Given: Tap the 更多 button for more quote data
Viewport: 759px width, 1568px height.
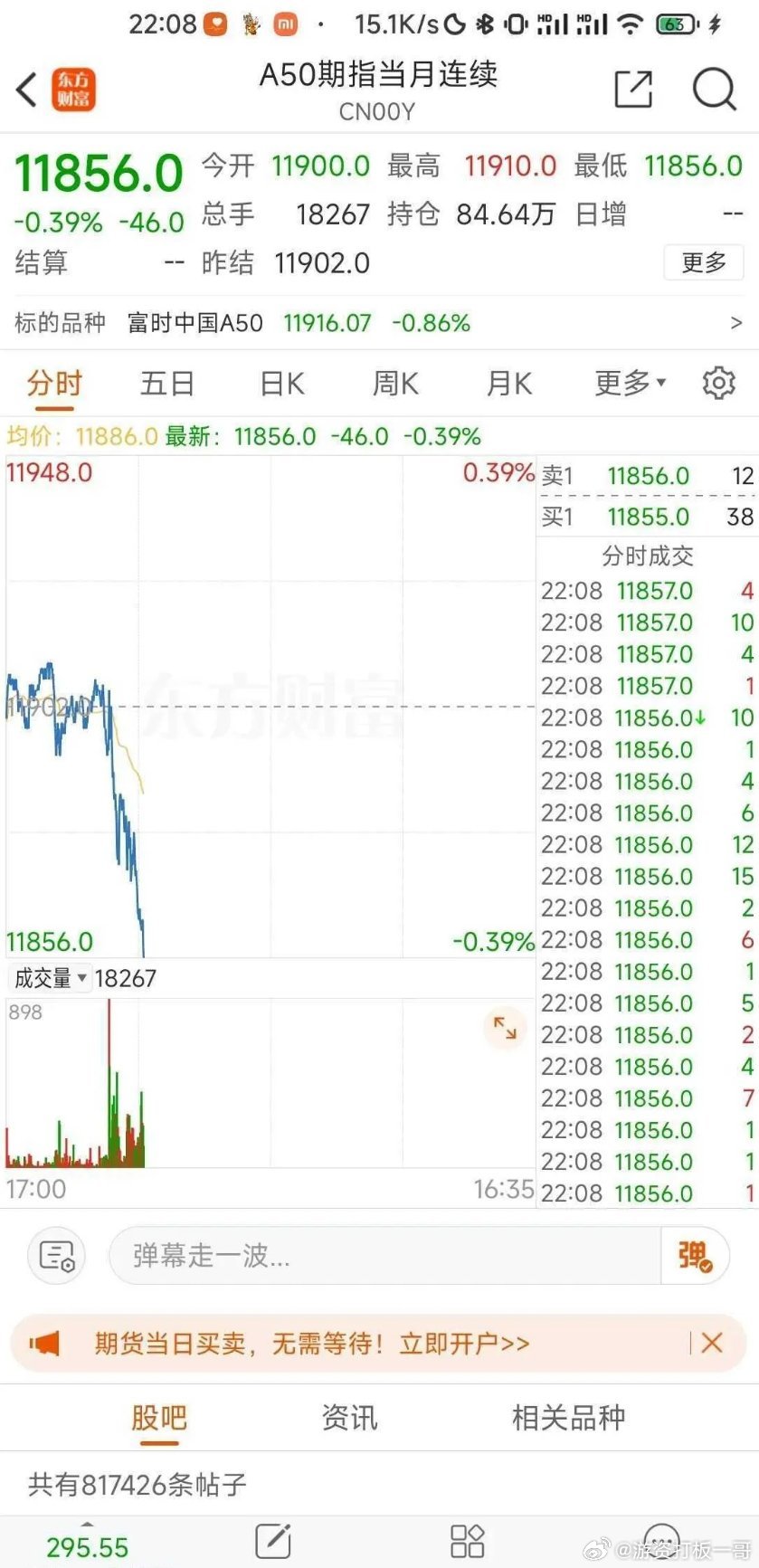Looking at the screenshot, I should point(704,262).
